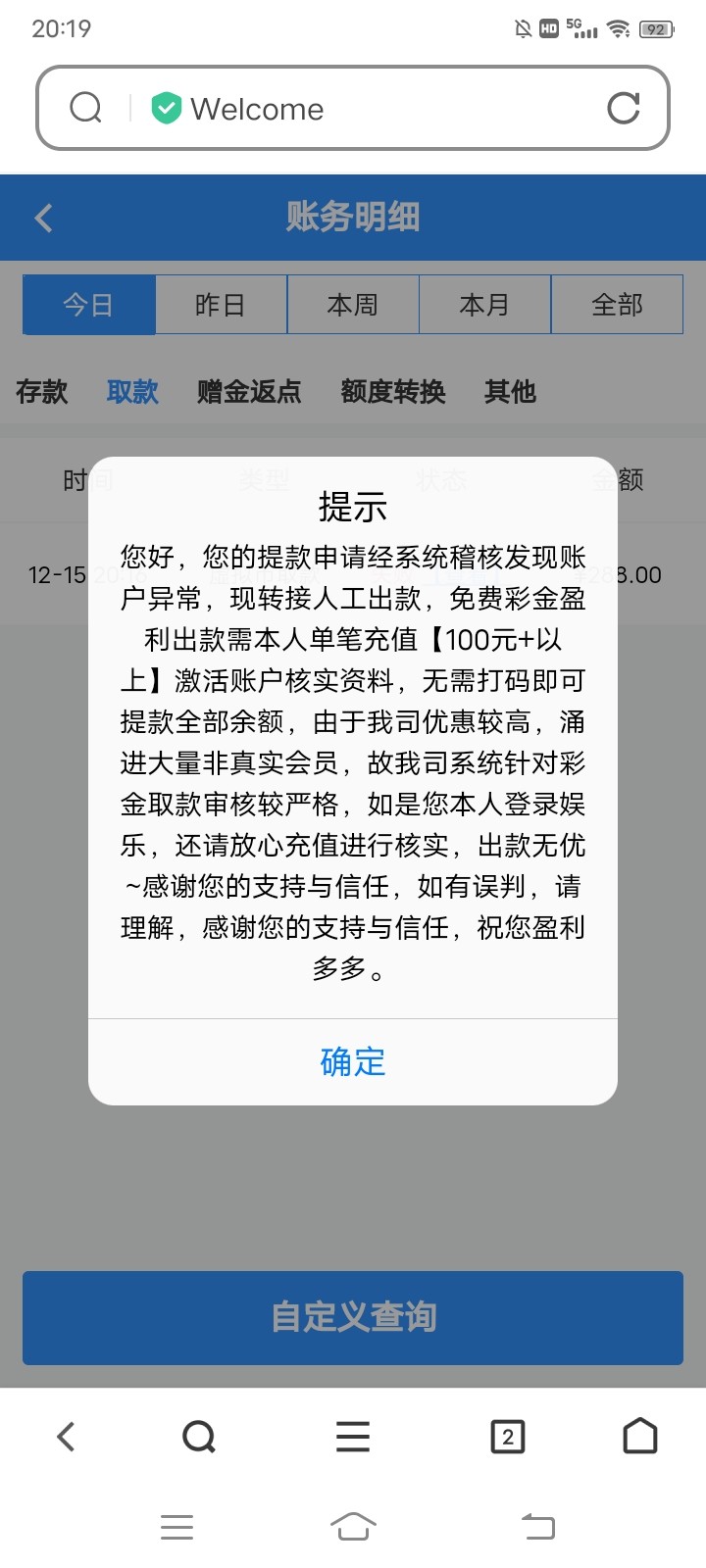Screen dimensions: 706x1568
Task: Open the tab switcher showing 2
Action: point(507,1437)
